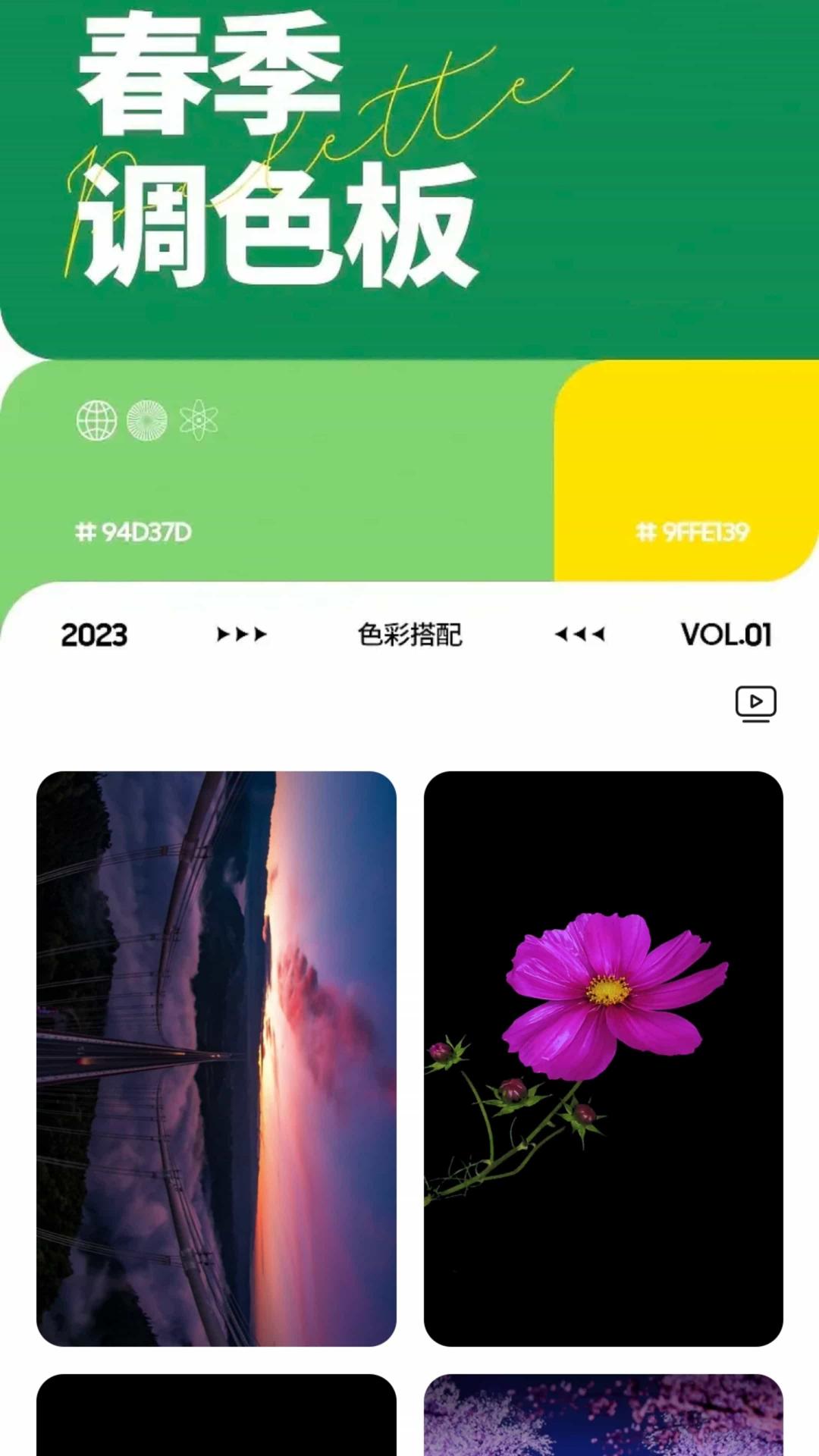Viewport: 819px width, 1456px height.
Task: Open the pink cosmos flower wallpaper
Action: click(603, 1058)
